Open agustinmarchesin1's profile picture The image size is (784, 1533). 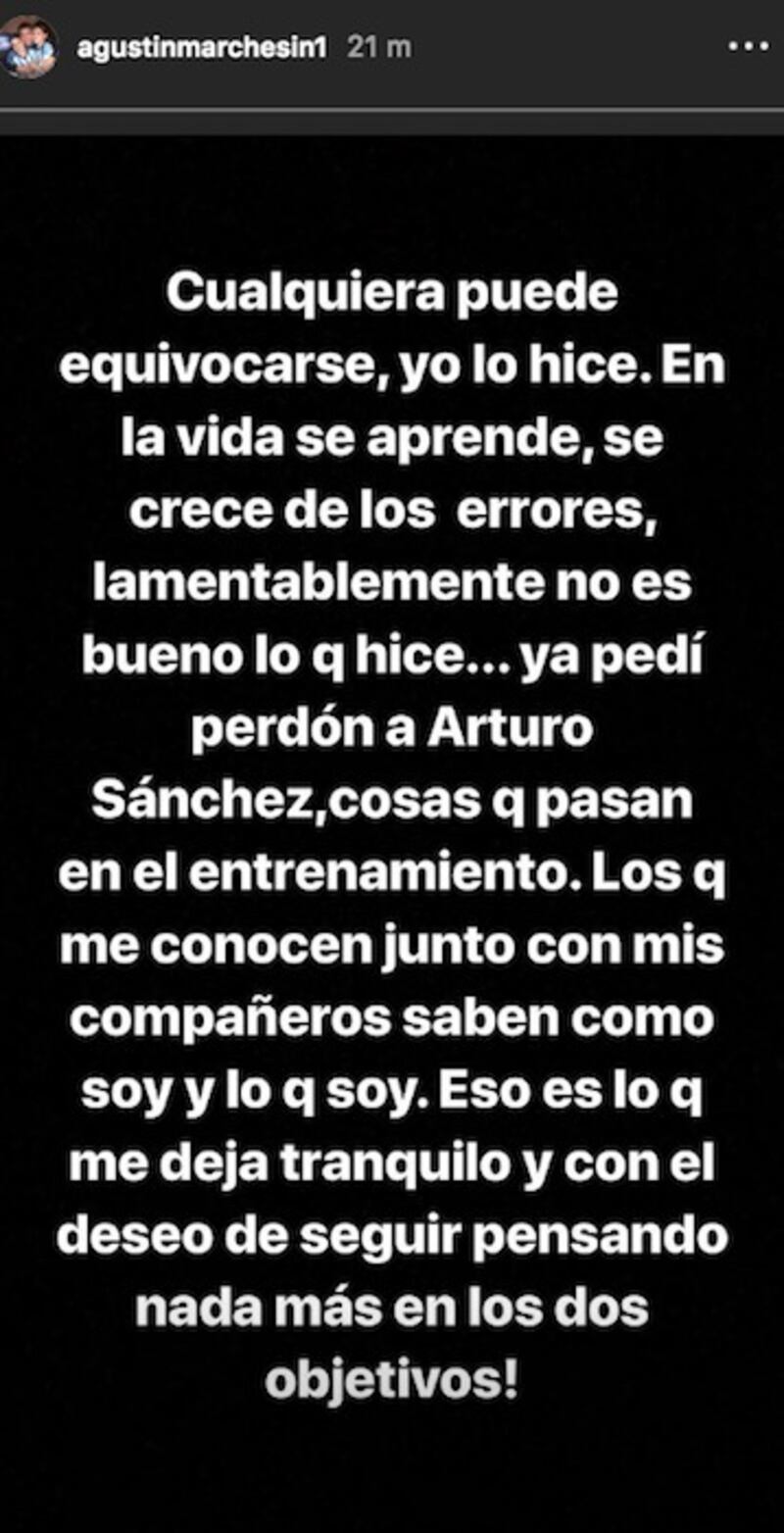(x=28, y=46)
